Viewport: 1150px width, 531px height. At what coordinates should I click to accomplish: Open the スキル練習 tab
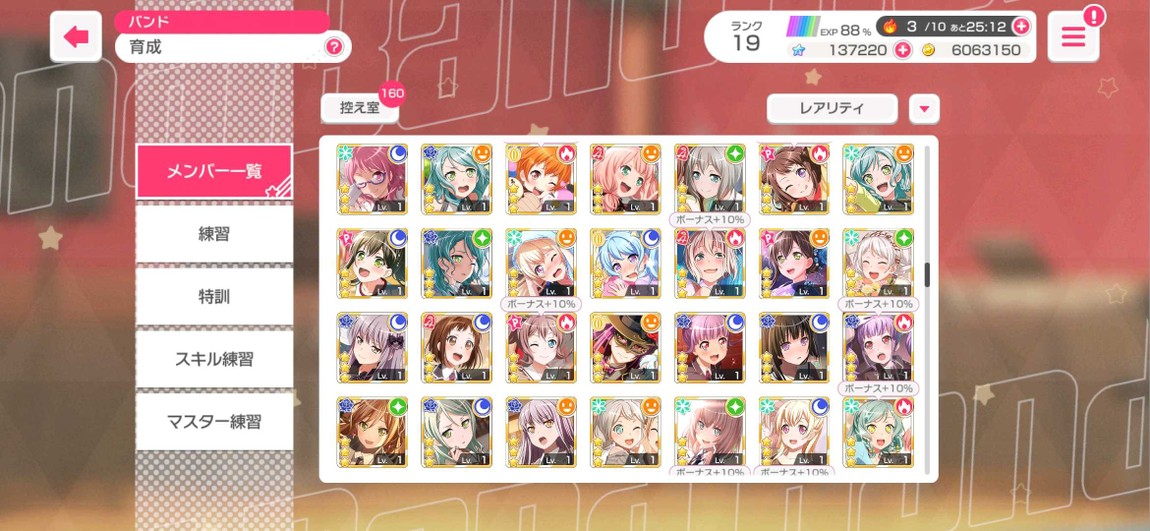click(x=214, y=359)
